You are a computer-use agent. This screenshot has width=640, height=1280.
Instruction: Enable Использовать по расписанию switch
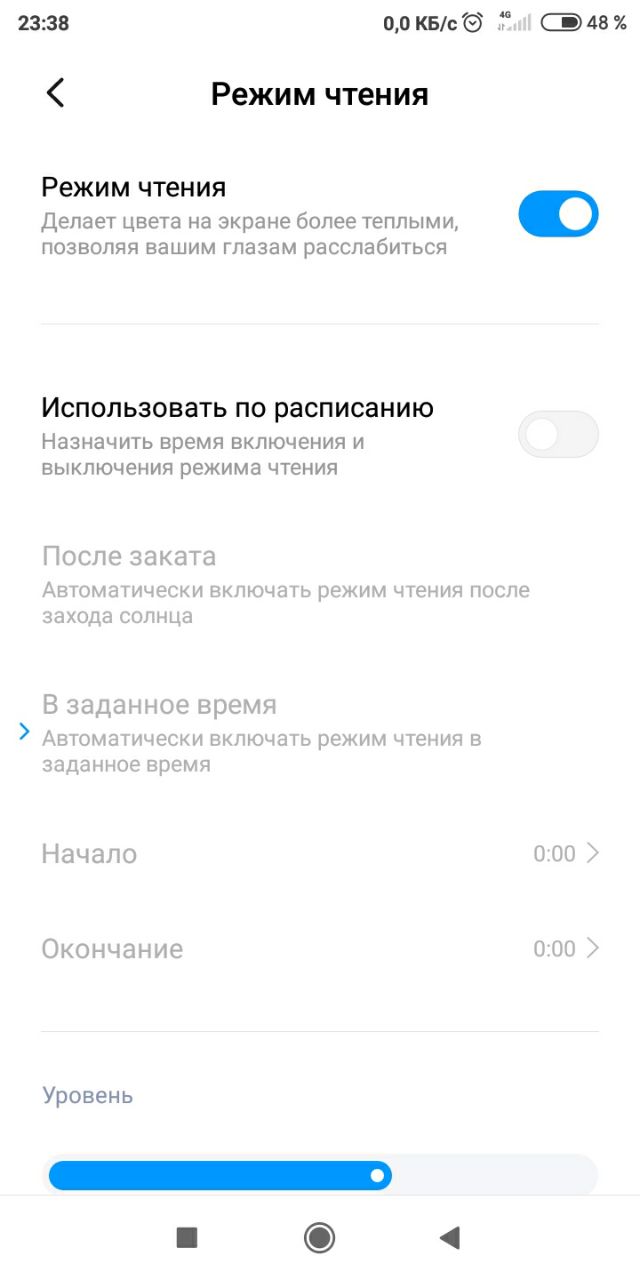click(x=558, y=435)
